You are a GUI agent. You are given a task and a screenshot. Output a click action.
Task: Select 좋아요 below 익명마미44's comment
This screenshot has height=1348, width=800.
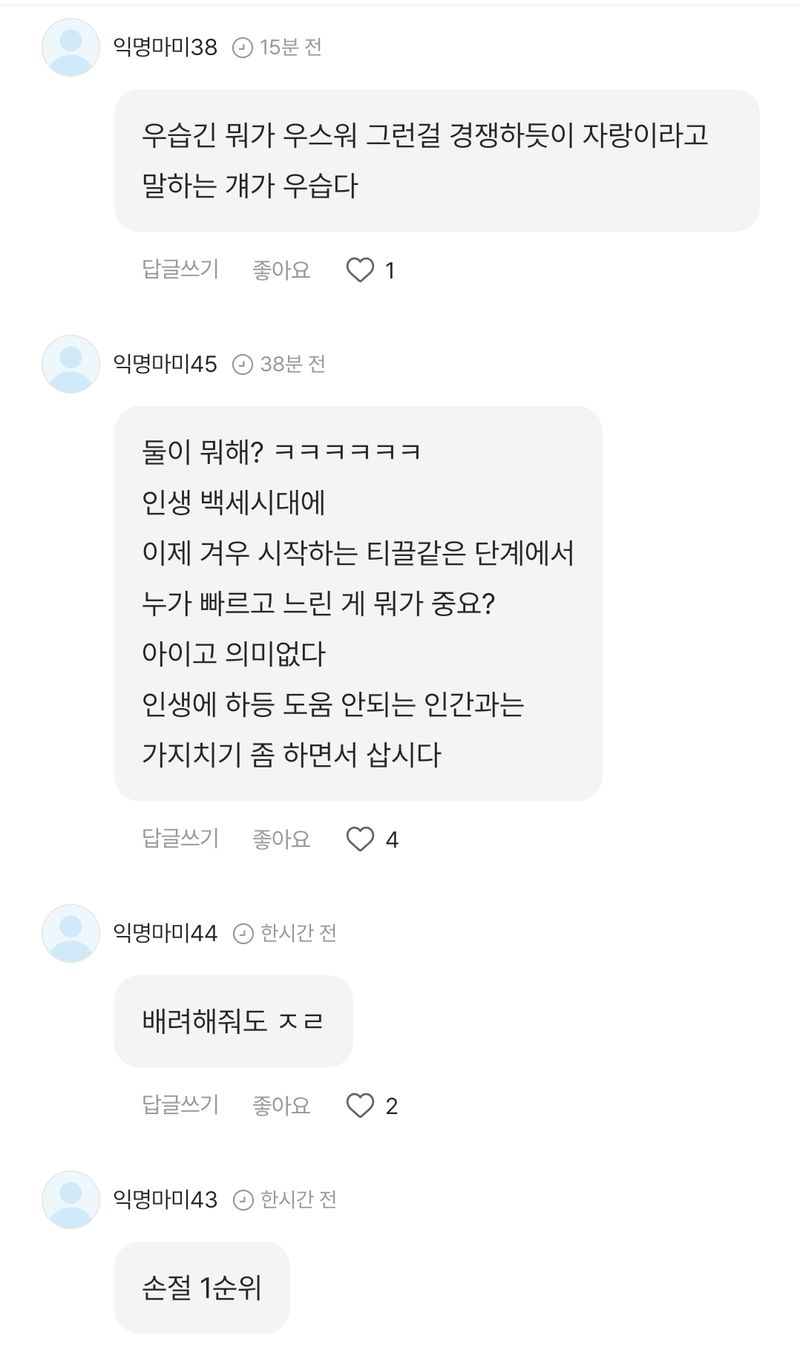point(281,1105)
